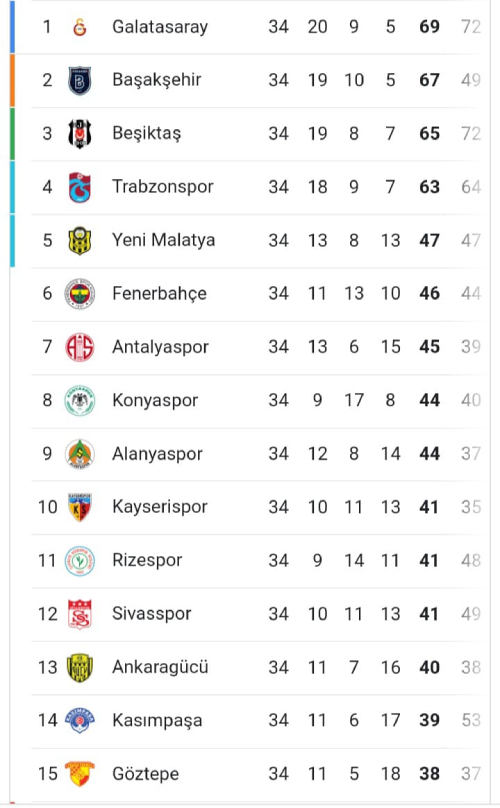Open Antalyaspor from the table
Image resolution: width=500 pixels, height=808 pixels.
[x=250, y=347]
